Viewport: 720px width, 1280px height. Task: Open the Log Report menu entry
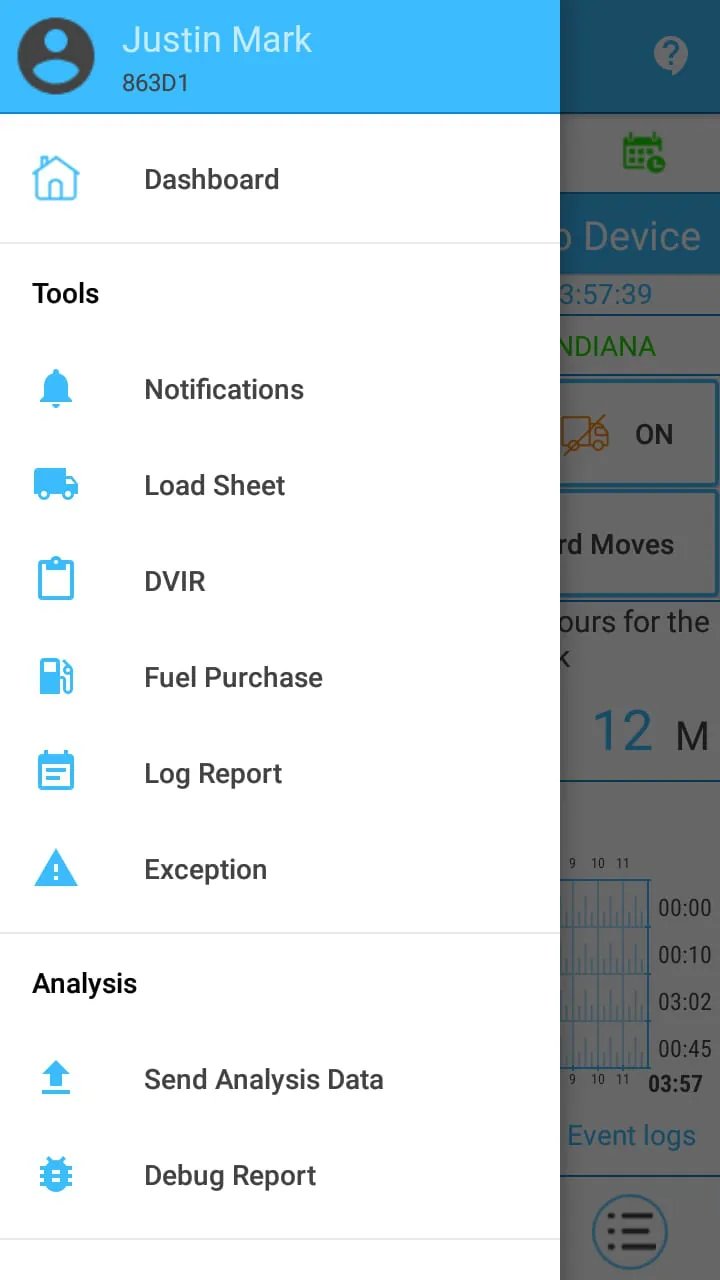tap(213, 772)
